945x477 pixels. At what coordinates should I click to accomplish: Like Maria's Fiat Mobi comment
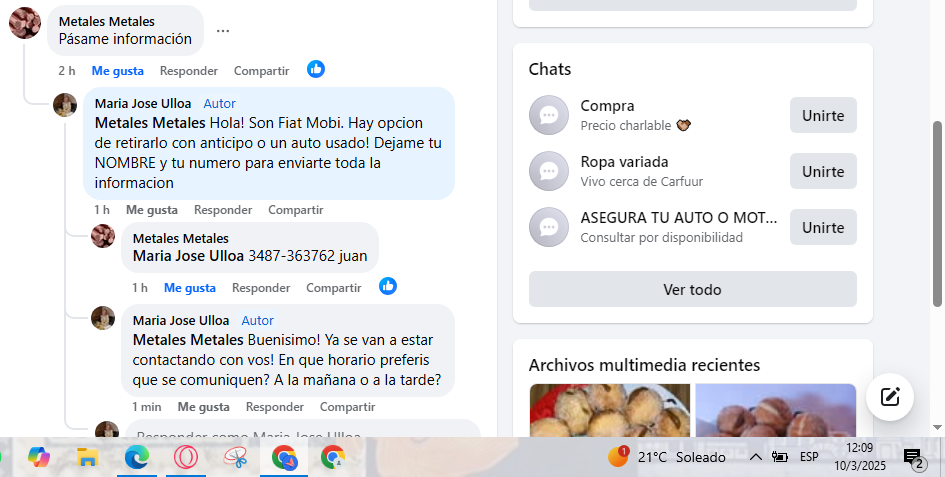[x=151, y=210]
